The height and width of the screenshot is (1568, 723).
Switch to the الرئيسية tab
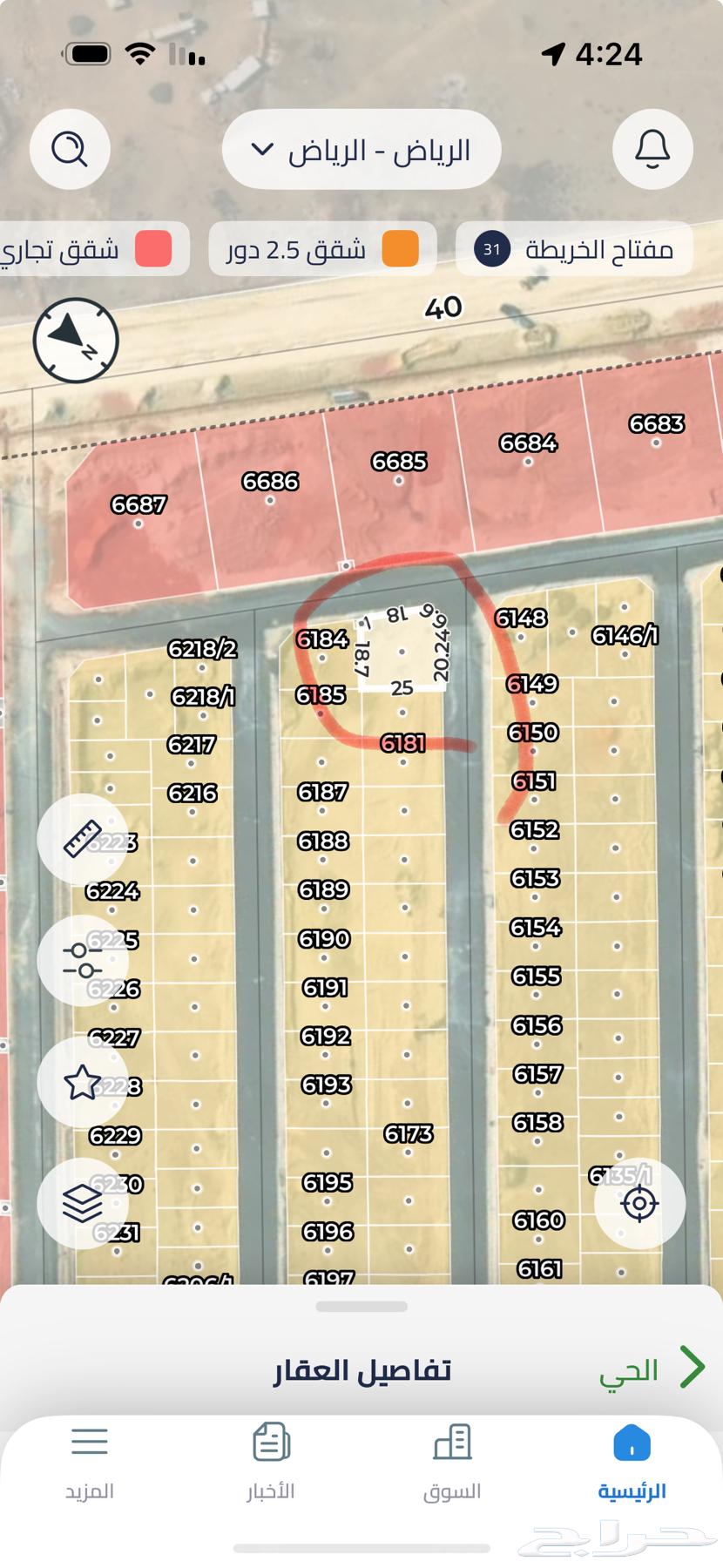pyautogui.click(x=632, y=1463)
